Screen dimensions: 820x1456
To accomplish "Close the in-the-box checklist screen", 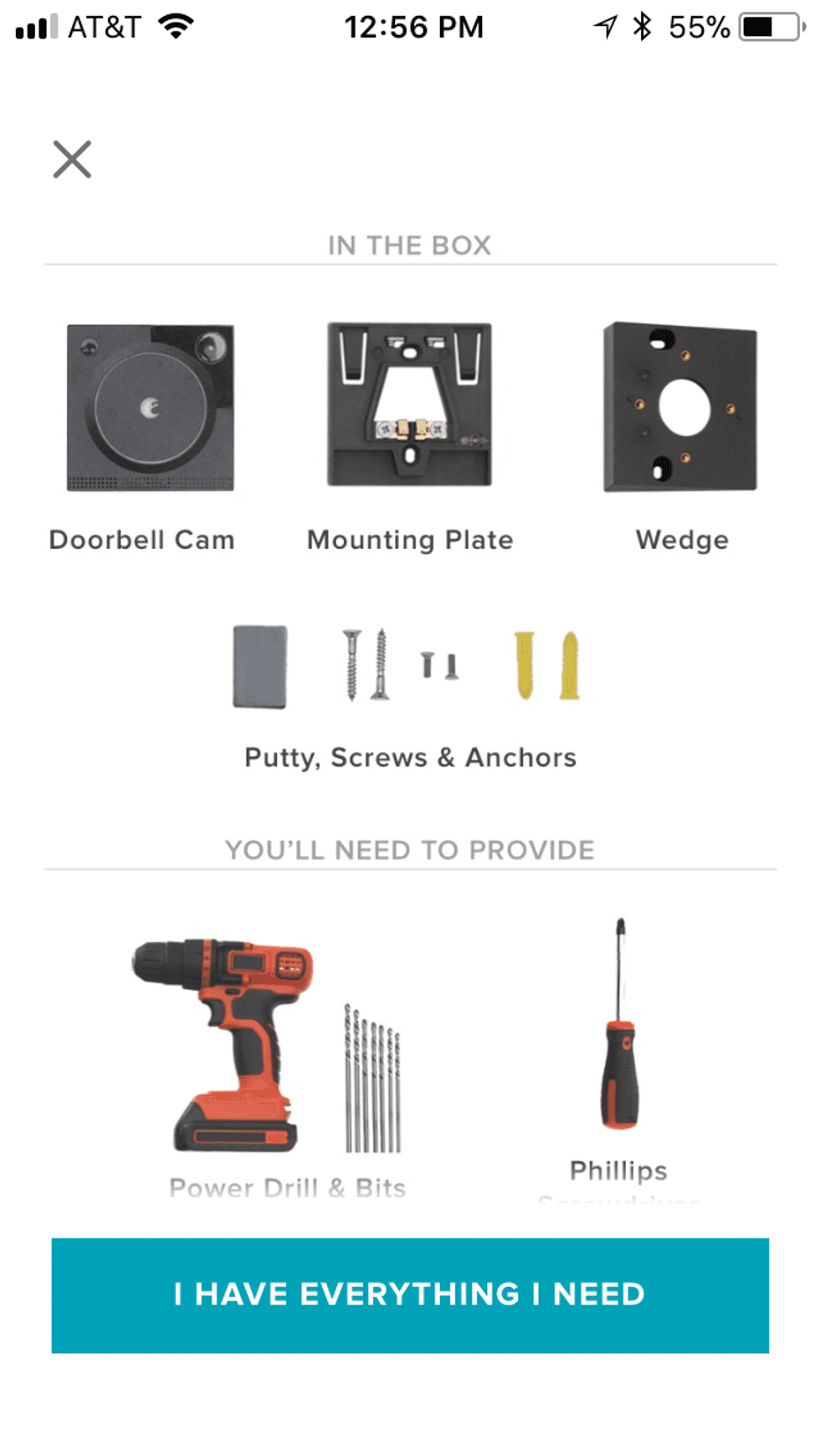I will 72,159.
